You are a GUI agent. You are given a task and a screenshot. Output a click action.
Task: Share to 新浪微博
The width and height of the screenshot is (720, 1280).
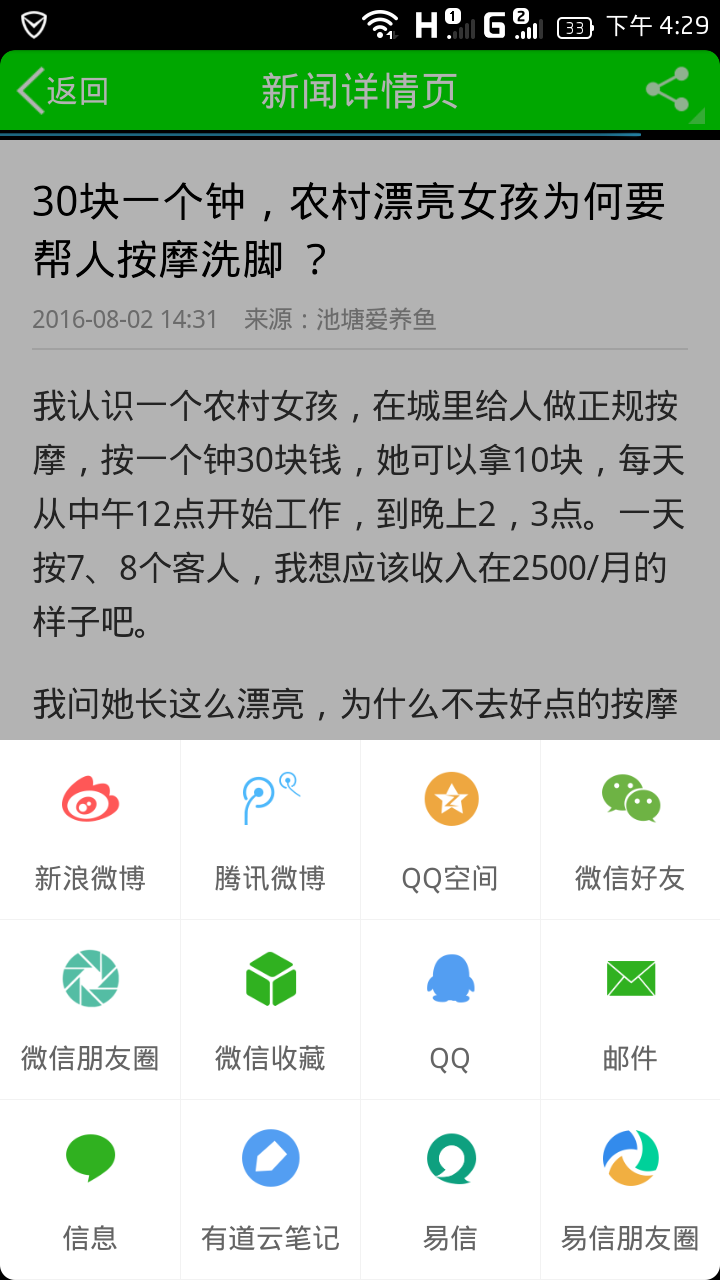coord(90,830)
